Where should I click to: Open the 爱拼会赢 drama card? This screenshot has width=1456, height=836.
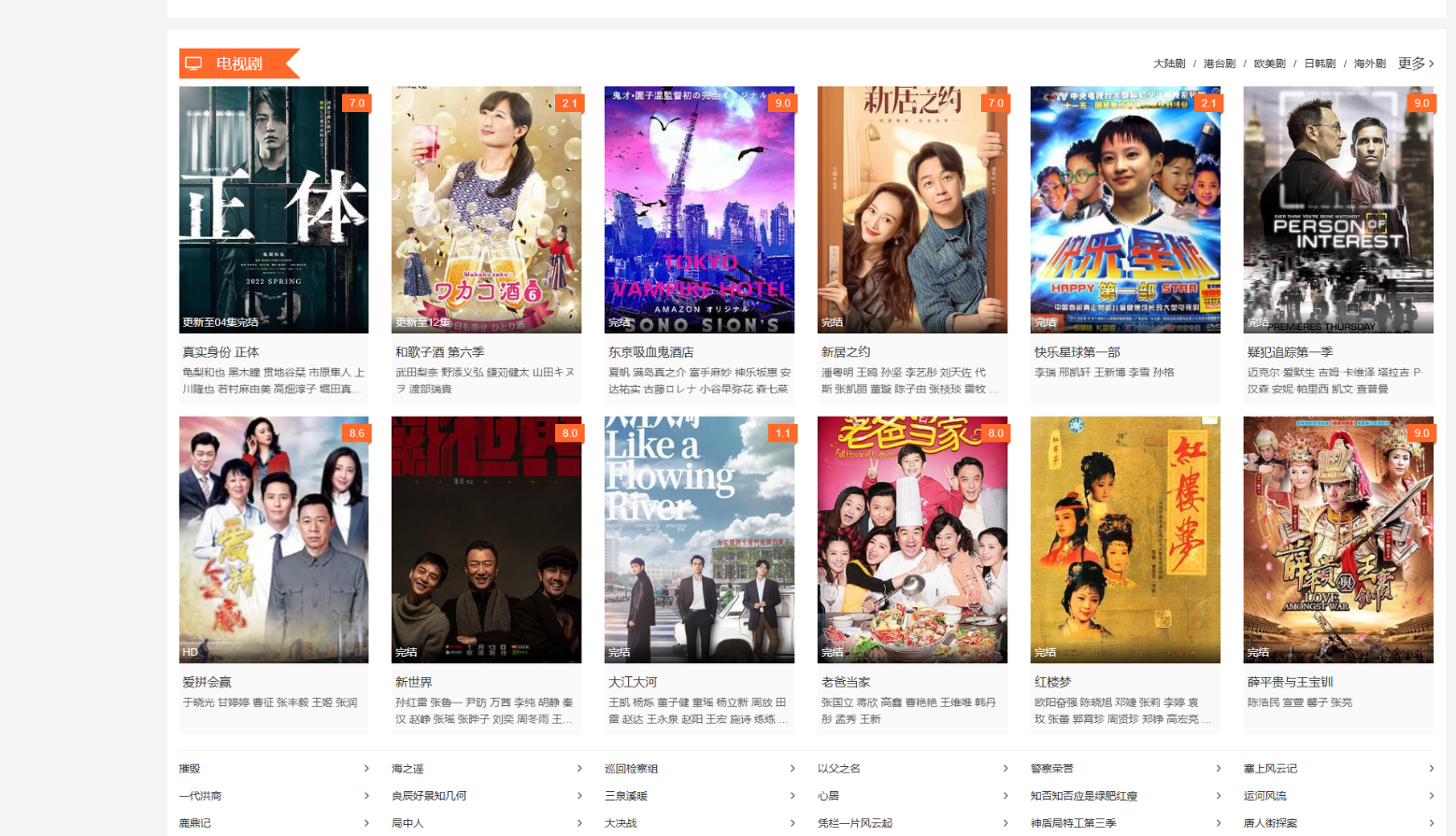pyautogui.click(x=273, y=540)
